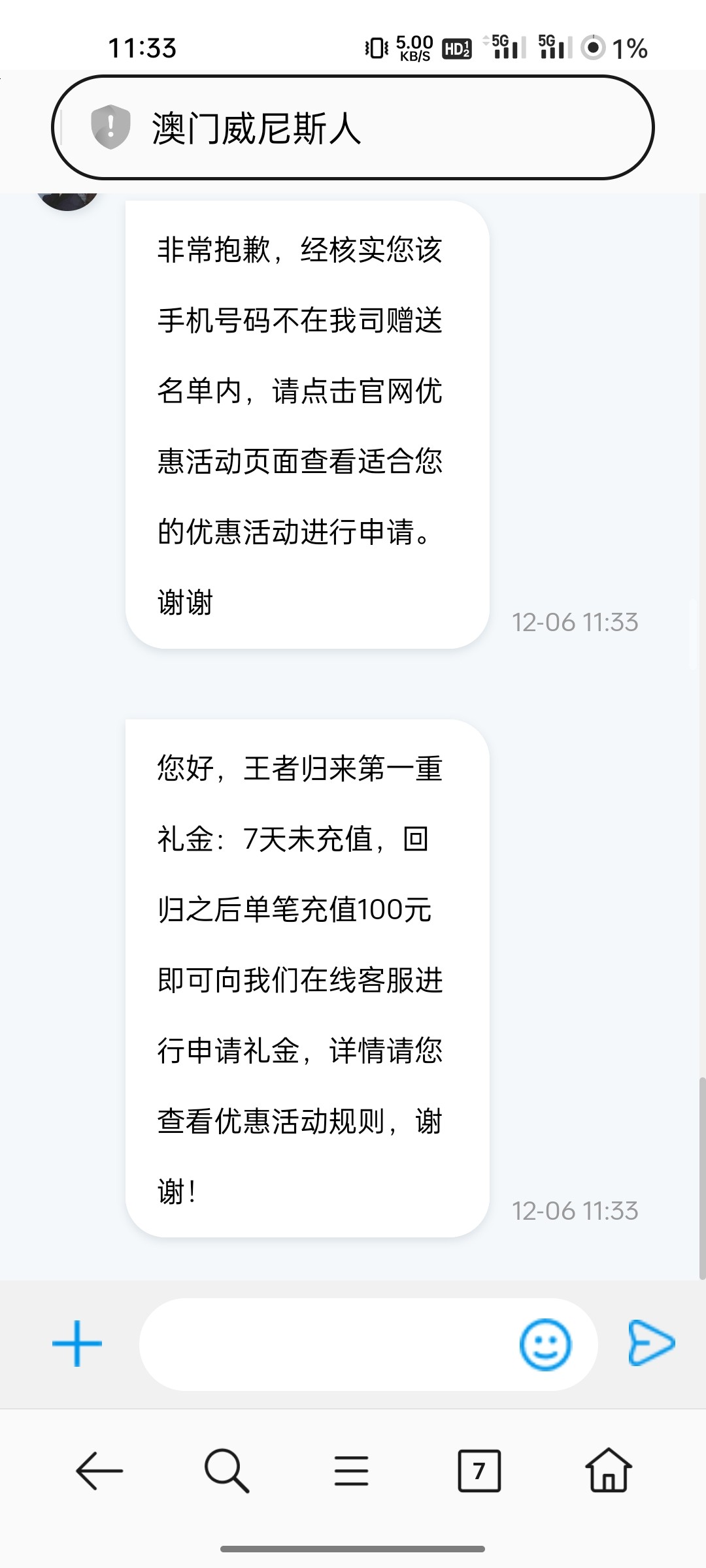Focus the chat message input field
Screen dimensions: 706x1568
pos(327,1344)
